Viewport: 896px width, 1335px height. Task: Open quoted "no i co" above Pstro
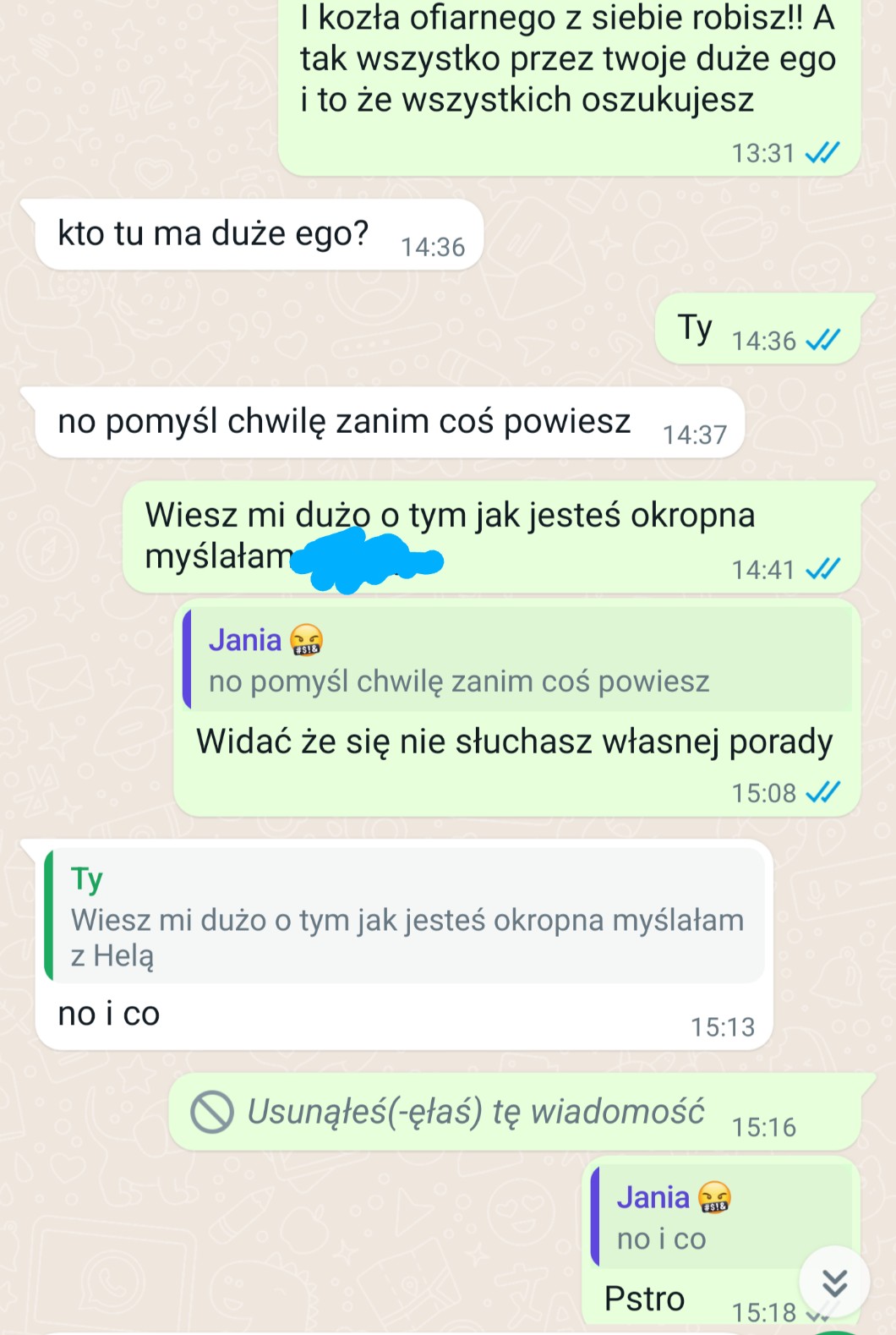click(x=693, y=1217)
